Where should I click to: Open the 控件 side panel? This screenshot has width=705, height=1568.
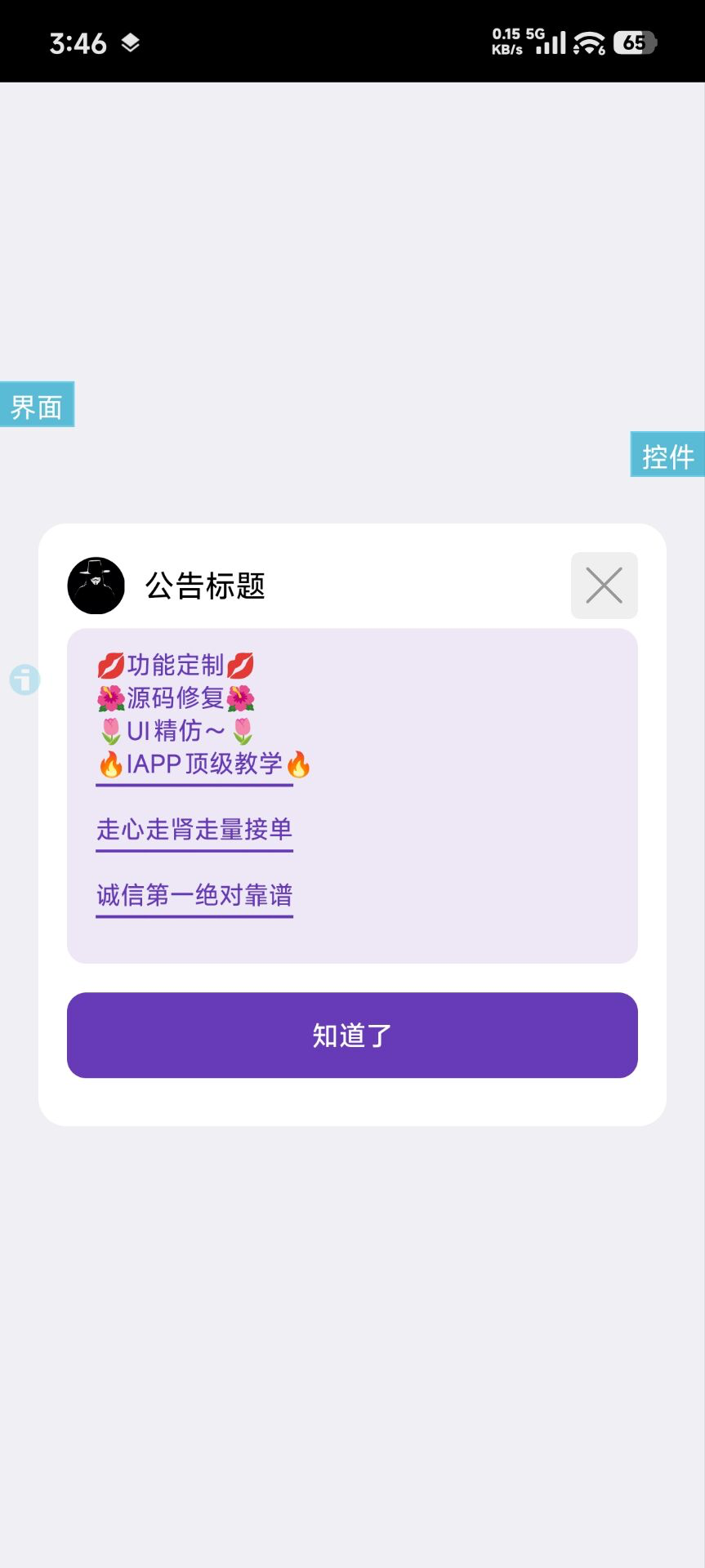pos(667,456)
